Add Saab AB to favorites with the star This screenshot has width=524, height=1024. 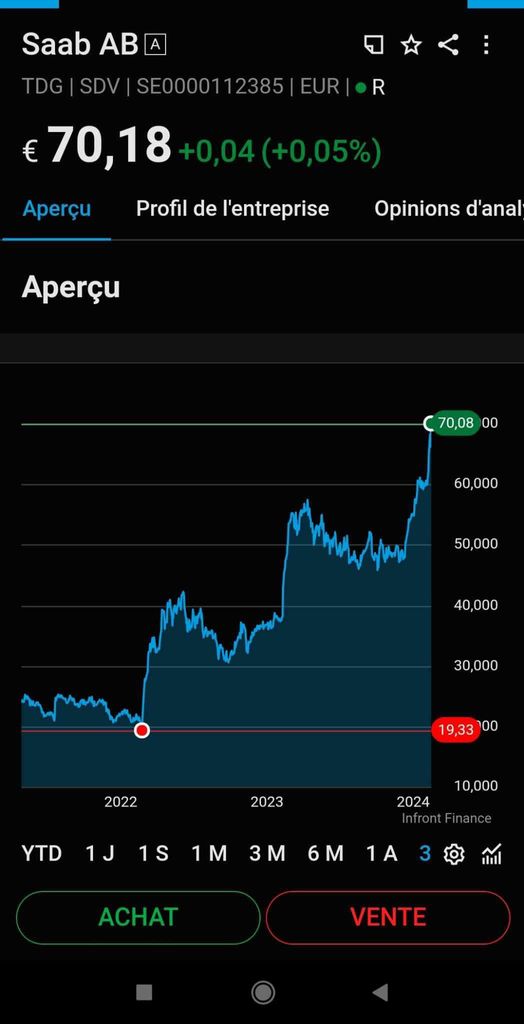click(411, 45)
